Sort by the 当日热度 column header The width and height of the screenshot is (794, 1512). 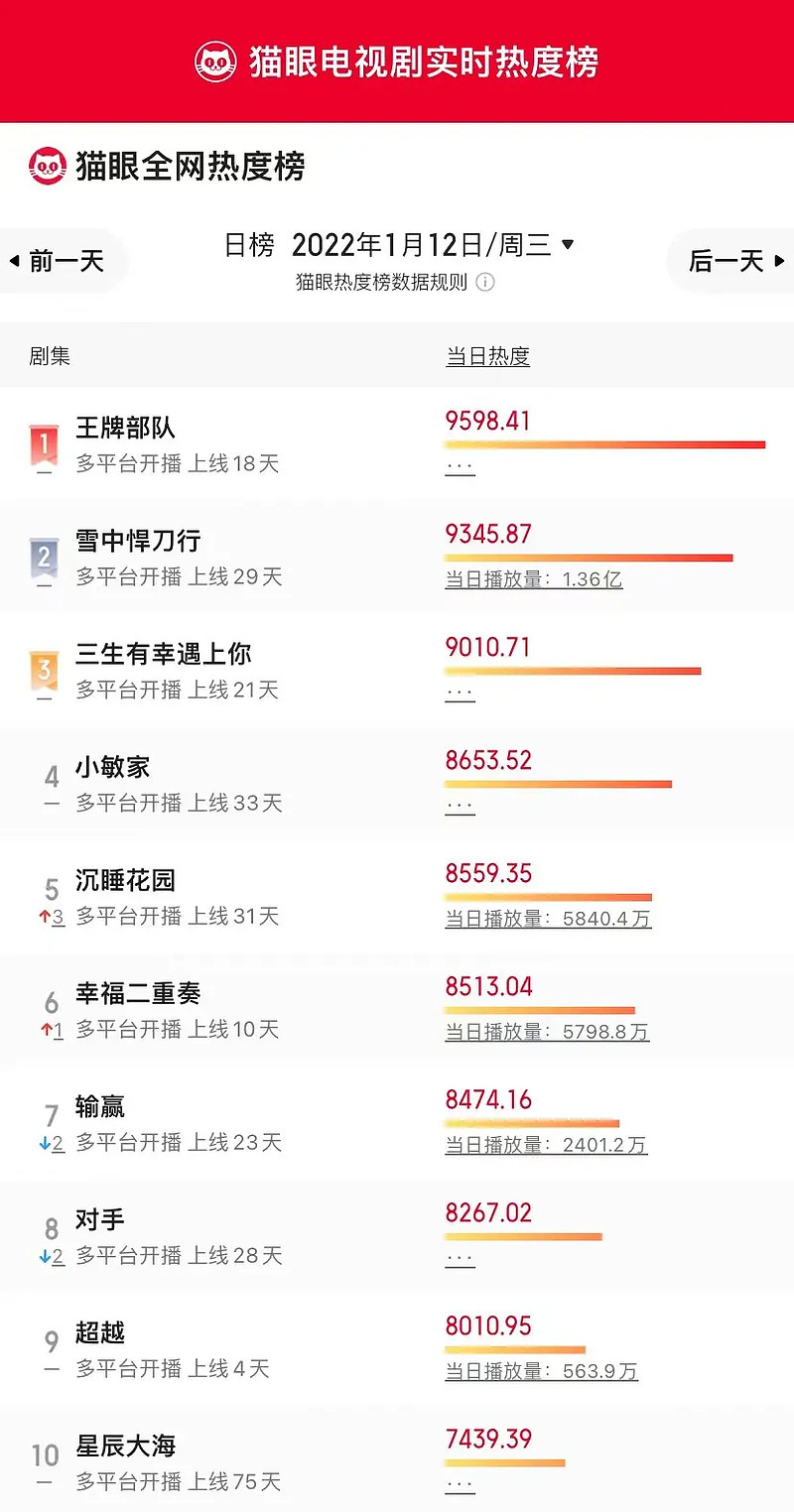click(488, 356)
